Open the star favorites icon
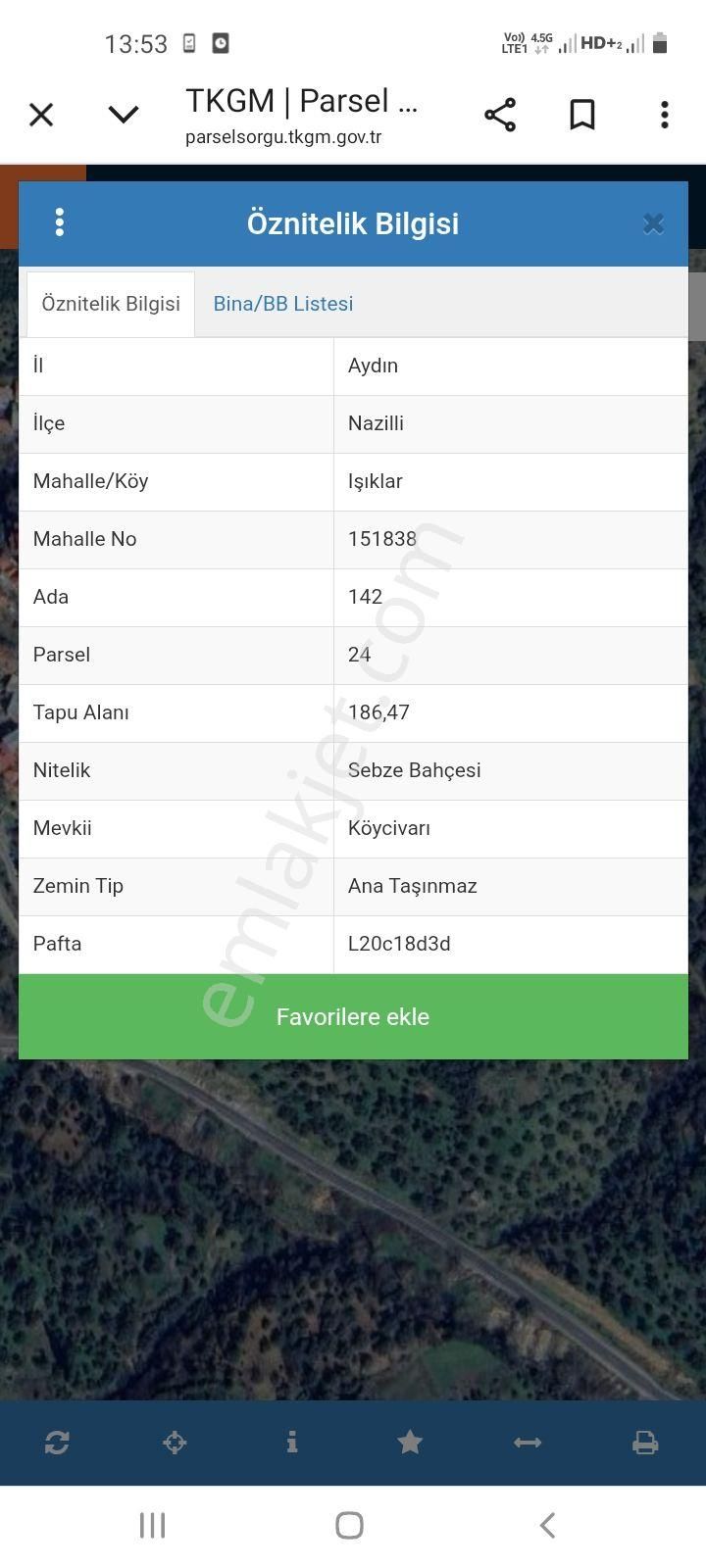Screen dimensions: 706x1568 [410, 1443]
